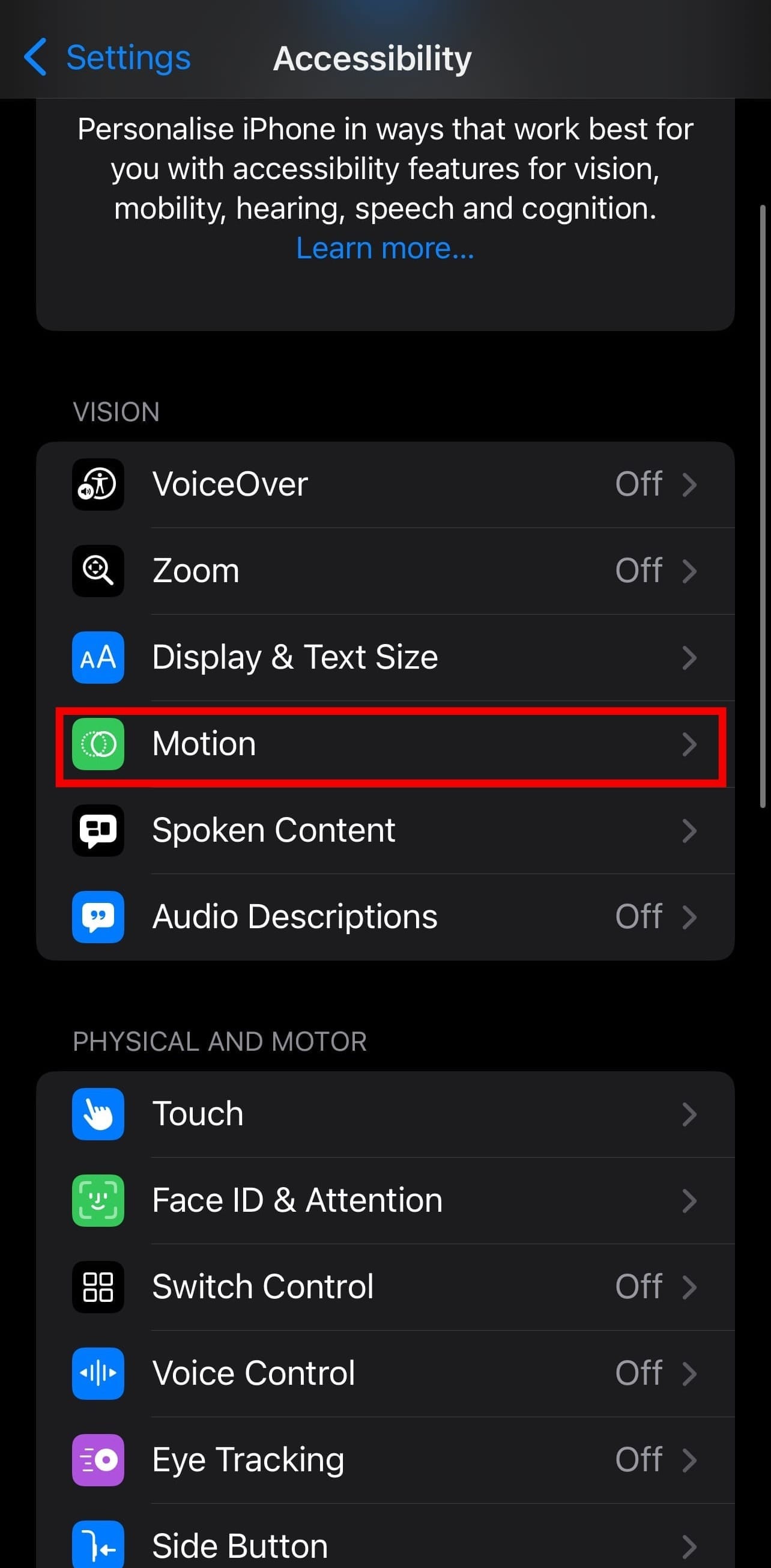Viewport: 771px width, 1568px height.
Task: Open Motion settings
Action: (x=384, y=744)
